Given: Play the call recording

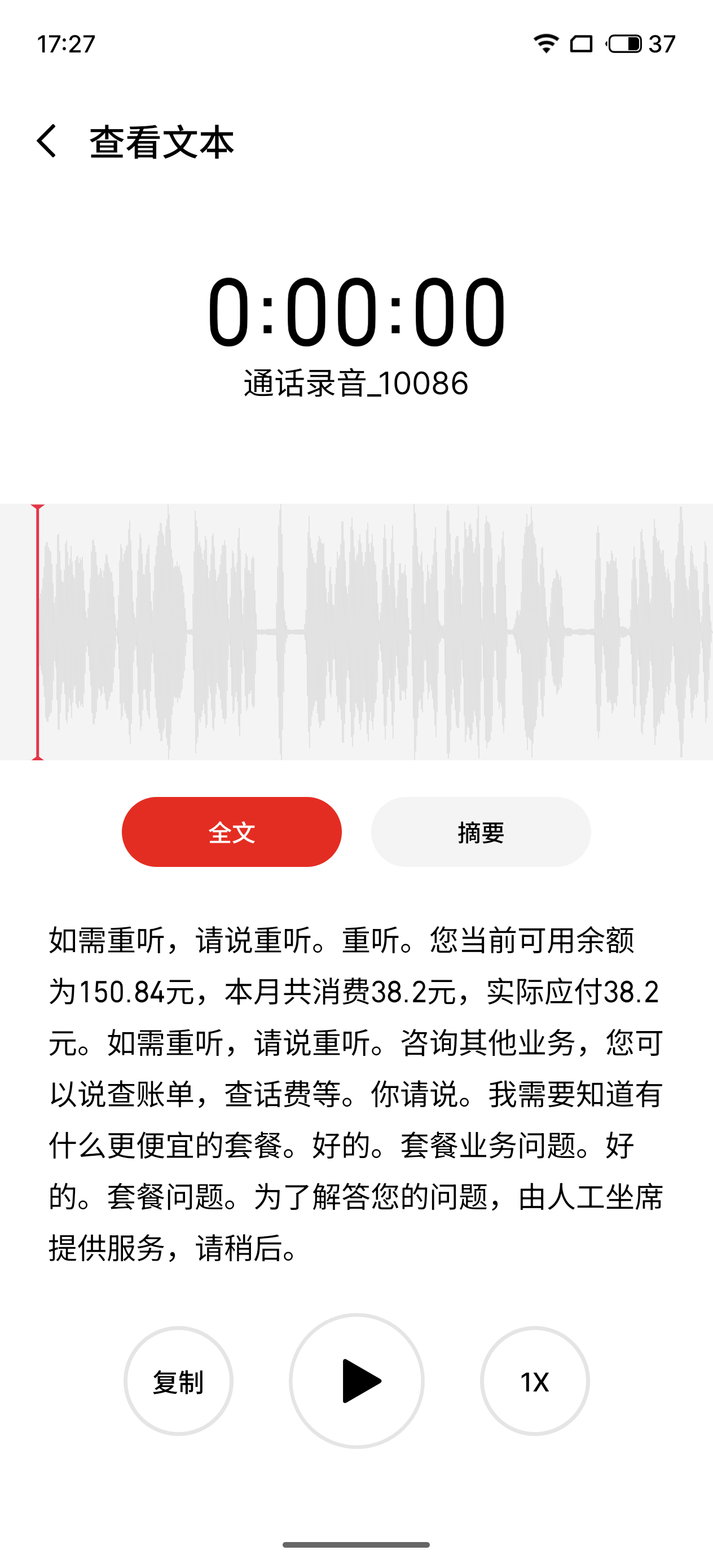Looking at the screenshot, I should coord(357,1381).
